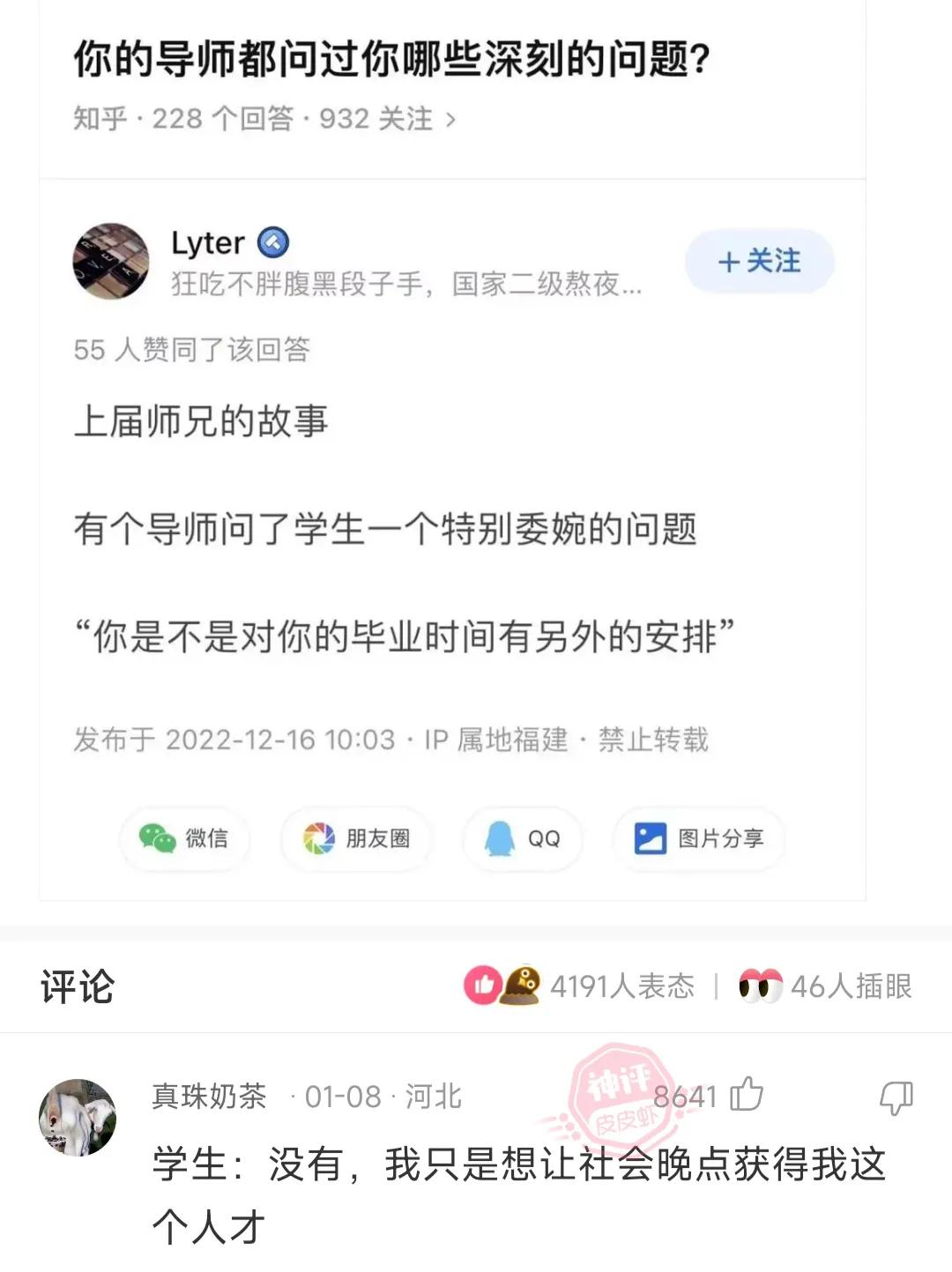Share the answer via QQ icon
This screenshot has height=1272, width=952.
[522, 840]
